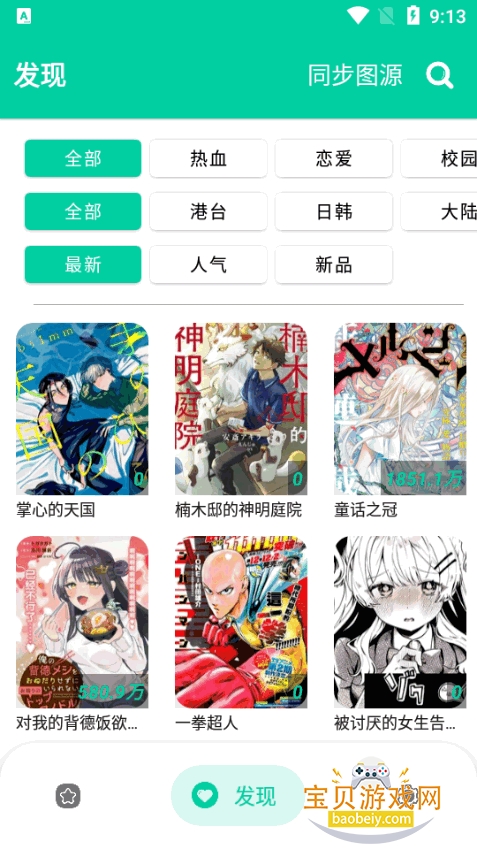Image resolution: width=477 pixels, height=849 pixels.
Task: Tap 同步图源 in the top bar
Action: [x=355, y=75]
